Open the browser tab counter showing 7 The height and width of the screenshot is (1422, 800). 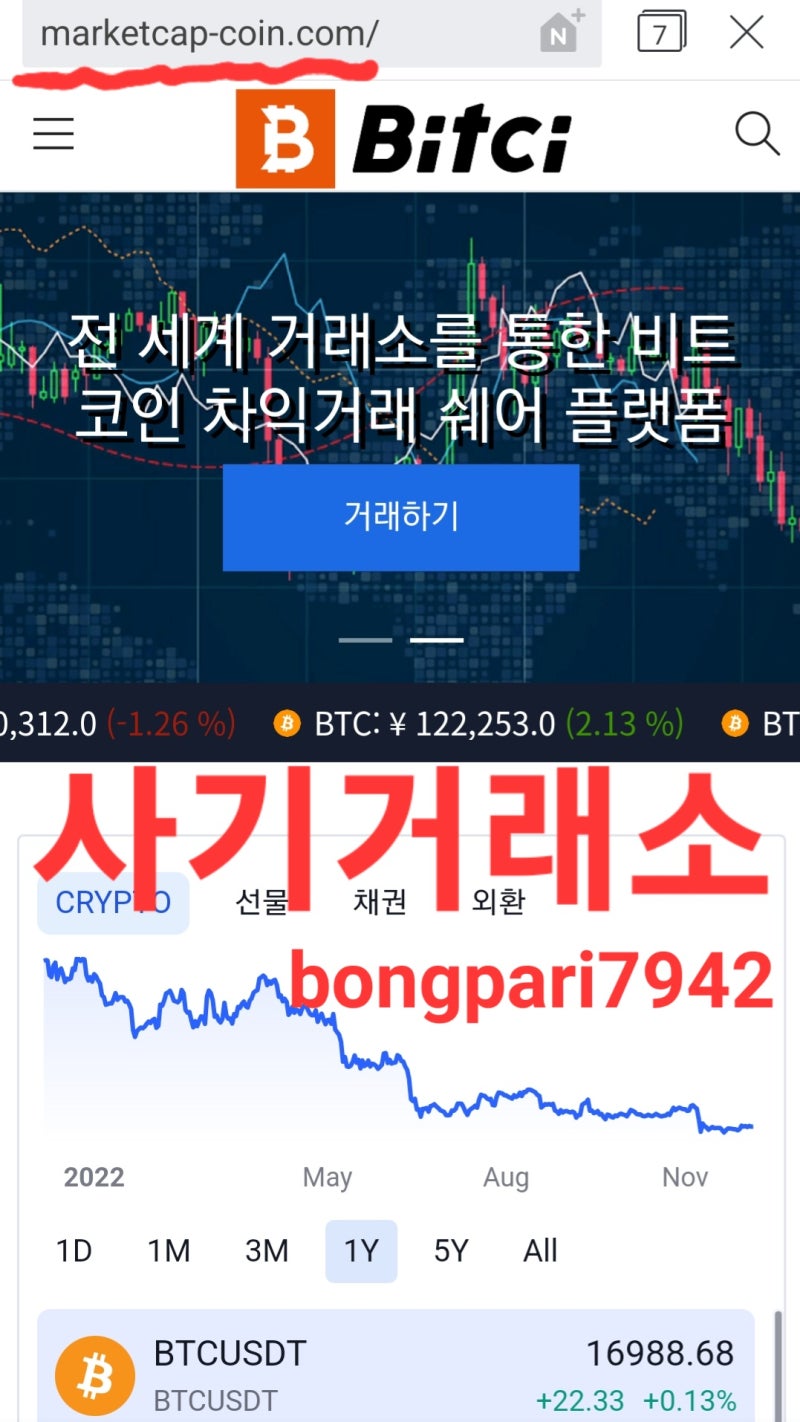[x=662, y=31]
